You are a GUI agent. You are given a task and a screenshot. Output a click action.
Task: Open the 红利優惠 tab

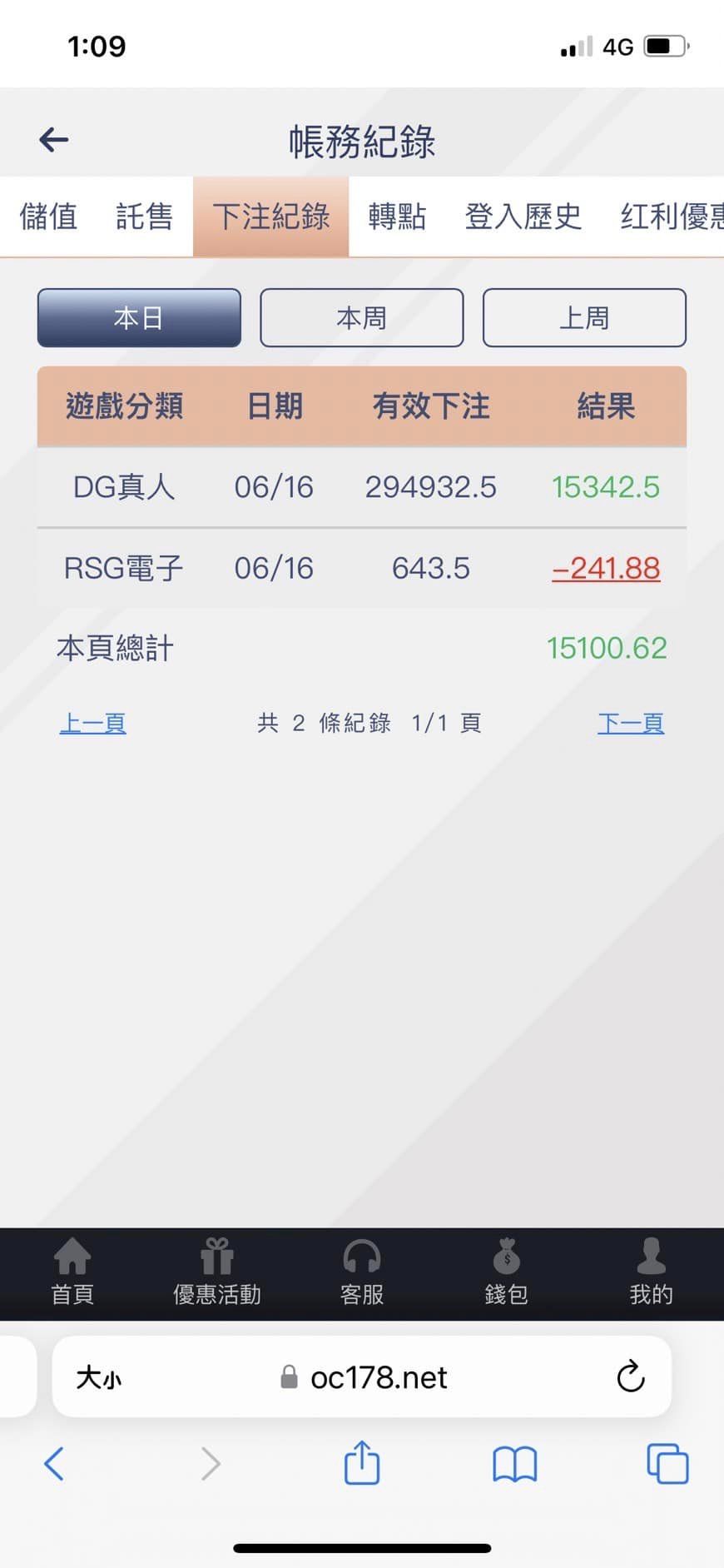pos(671,217)
